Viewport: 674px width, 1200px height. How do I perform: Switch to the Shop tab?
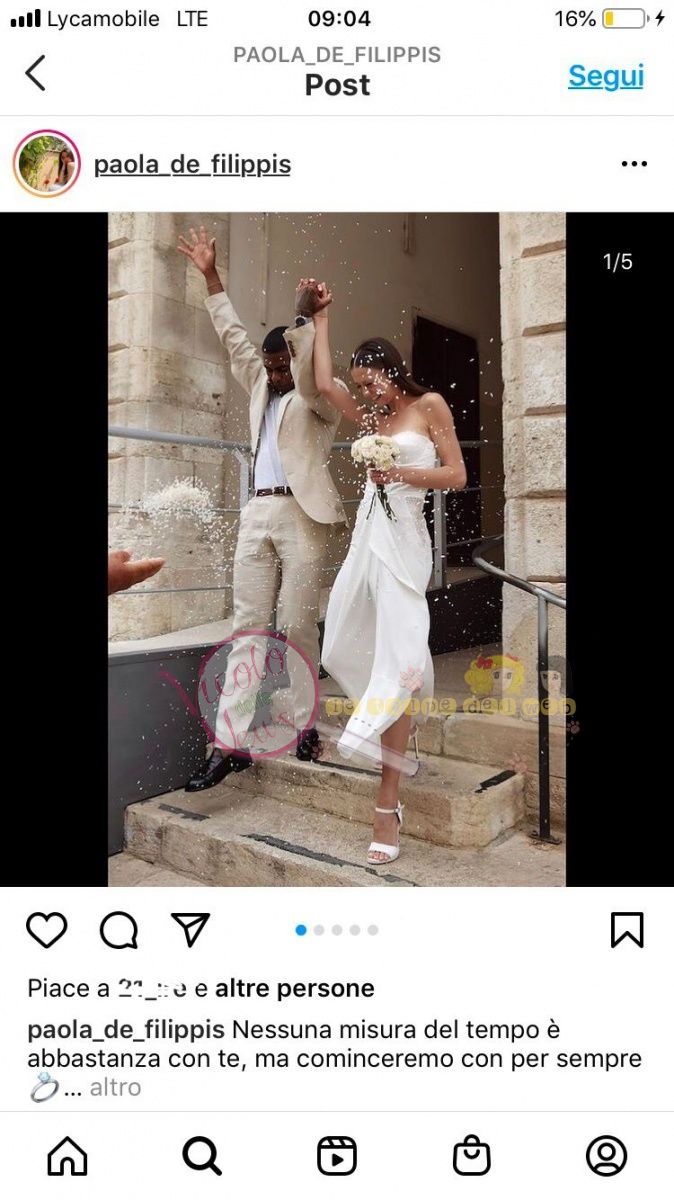[471, 1156]
